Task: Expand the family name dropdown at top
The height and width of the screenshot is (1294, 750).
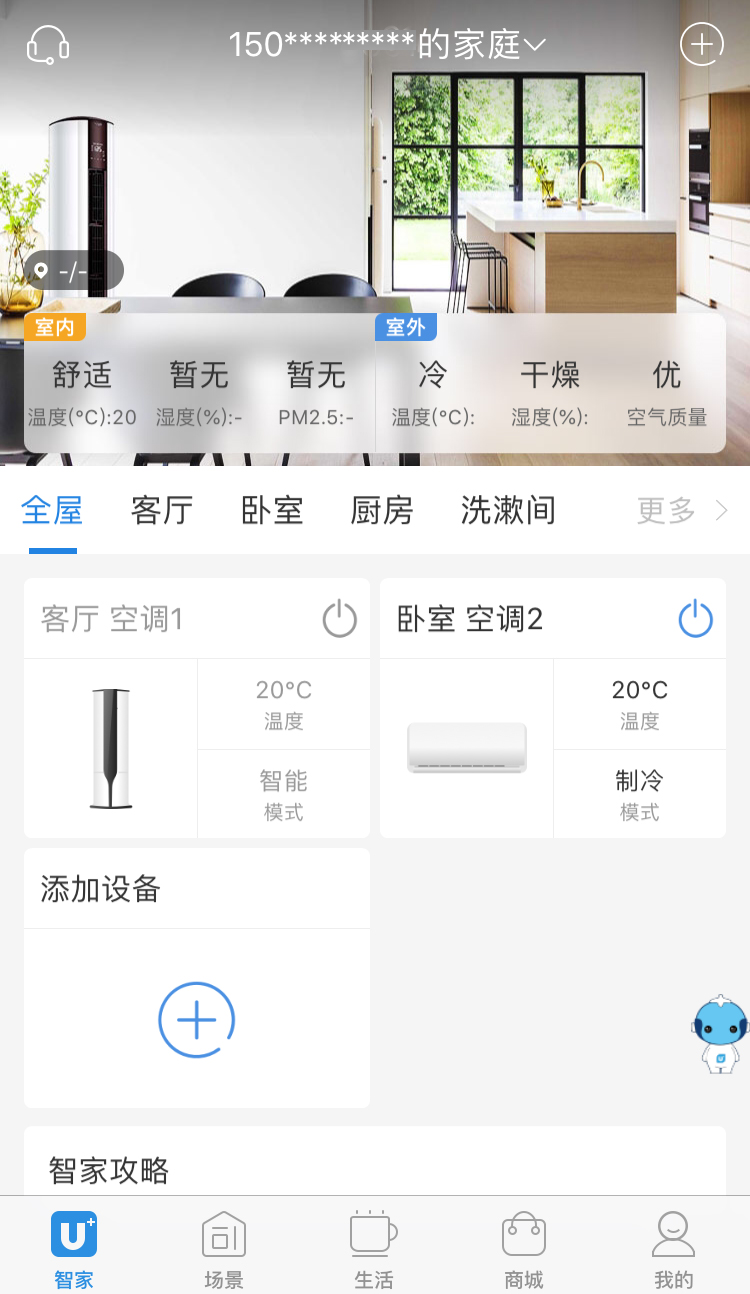Action: (536, 44)
